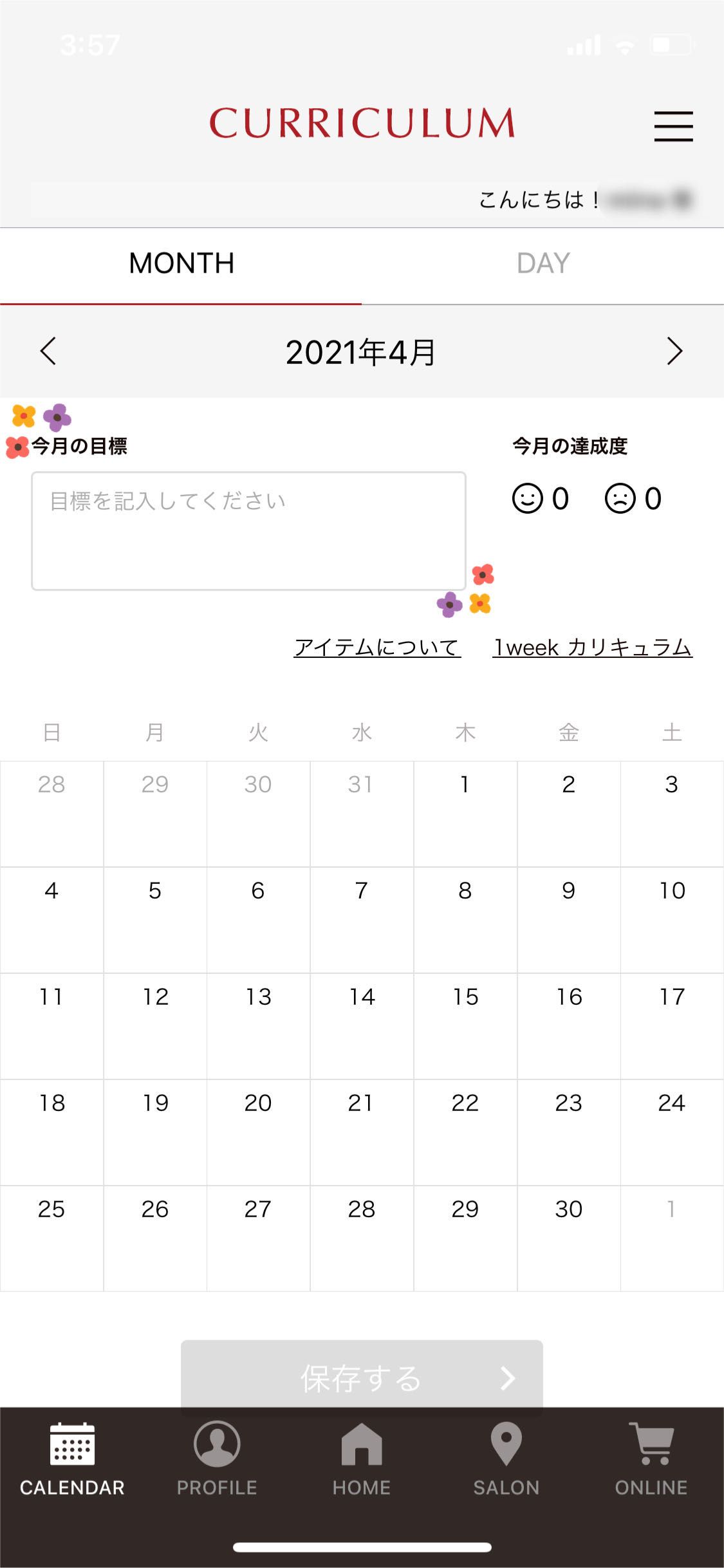This screenshot has width=724, height=1568.
Task: Open April 30 in the calendar
Action: click(x=568, y=1238)
